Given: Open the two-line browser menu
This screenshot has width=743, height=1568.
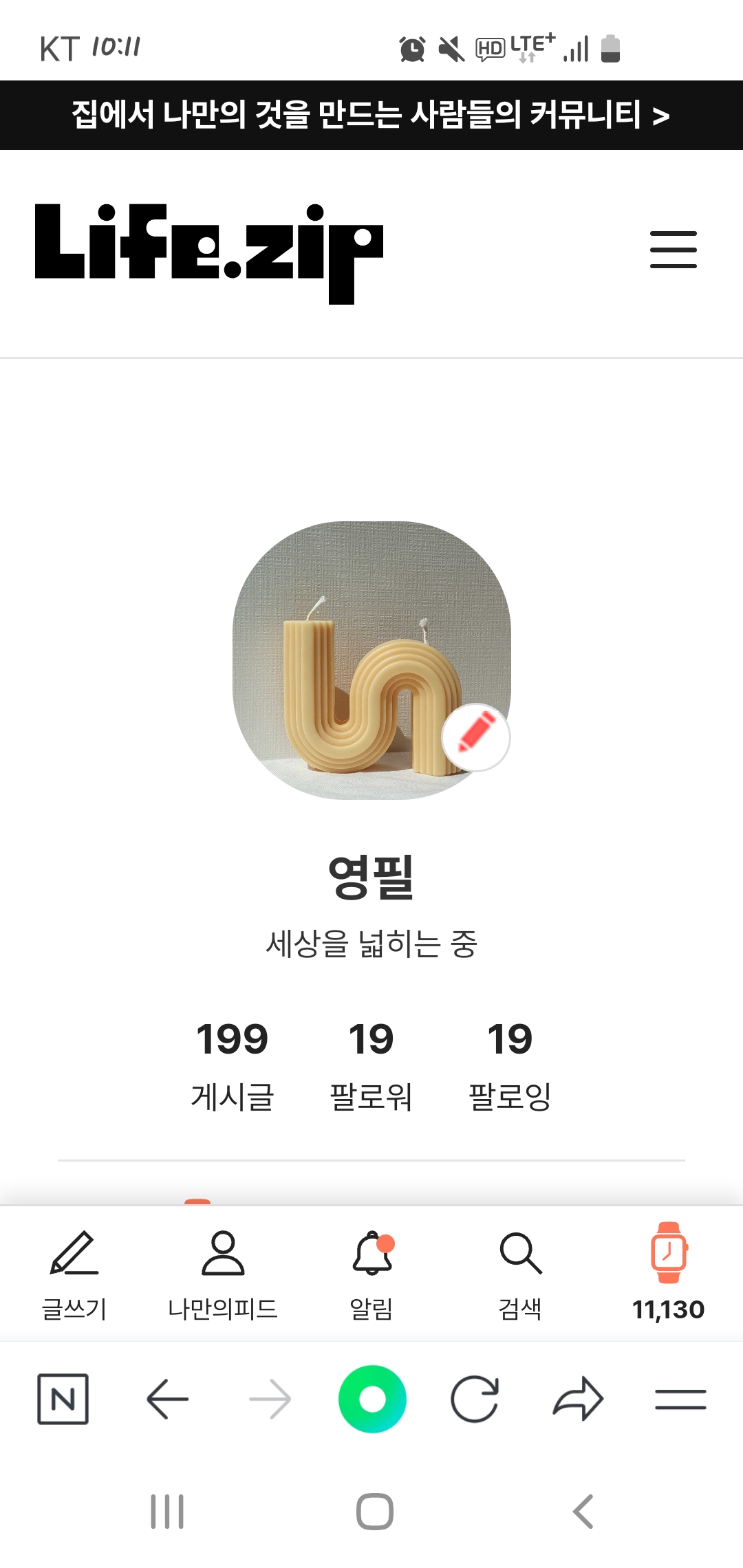Looking at the screenshot, I should coord(680,1399).
